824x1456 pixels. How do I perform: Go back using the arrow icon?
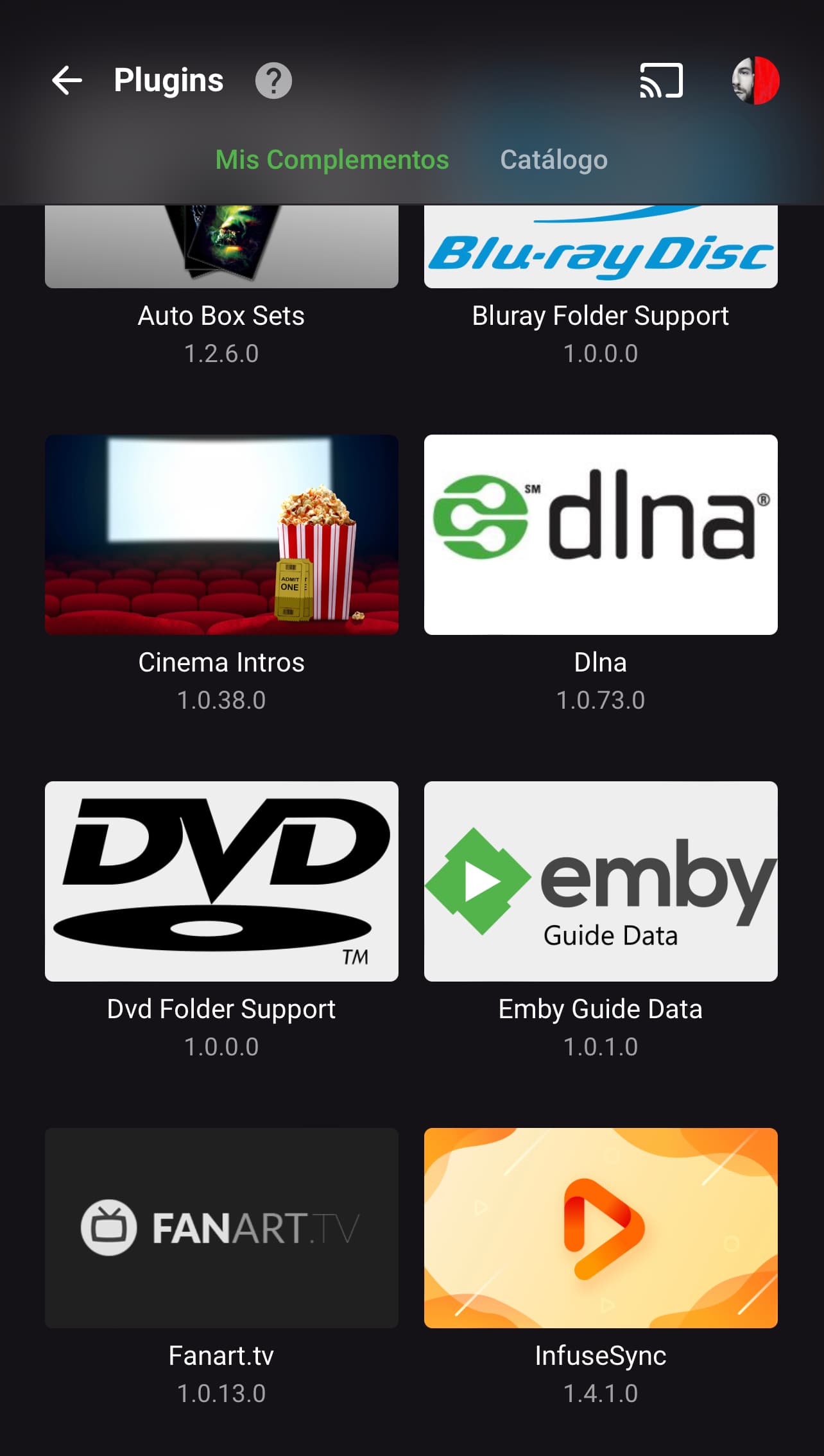67,81
